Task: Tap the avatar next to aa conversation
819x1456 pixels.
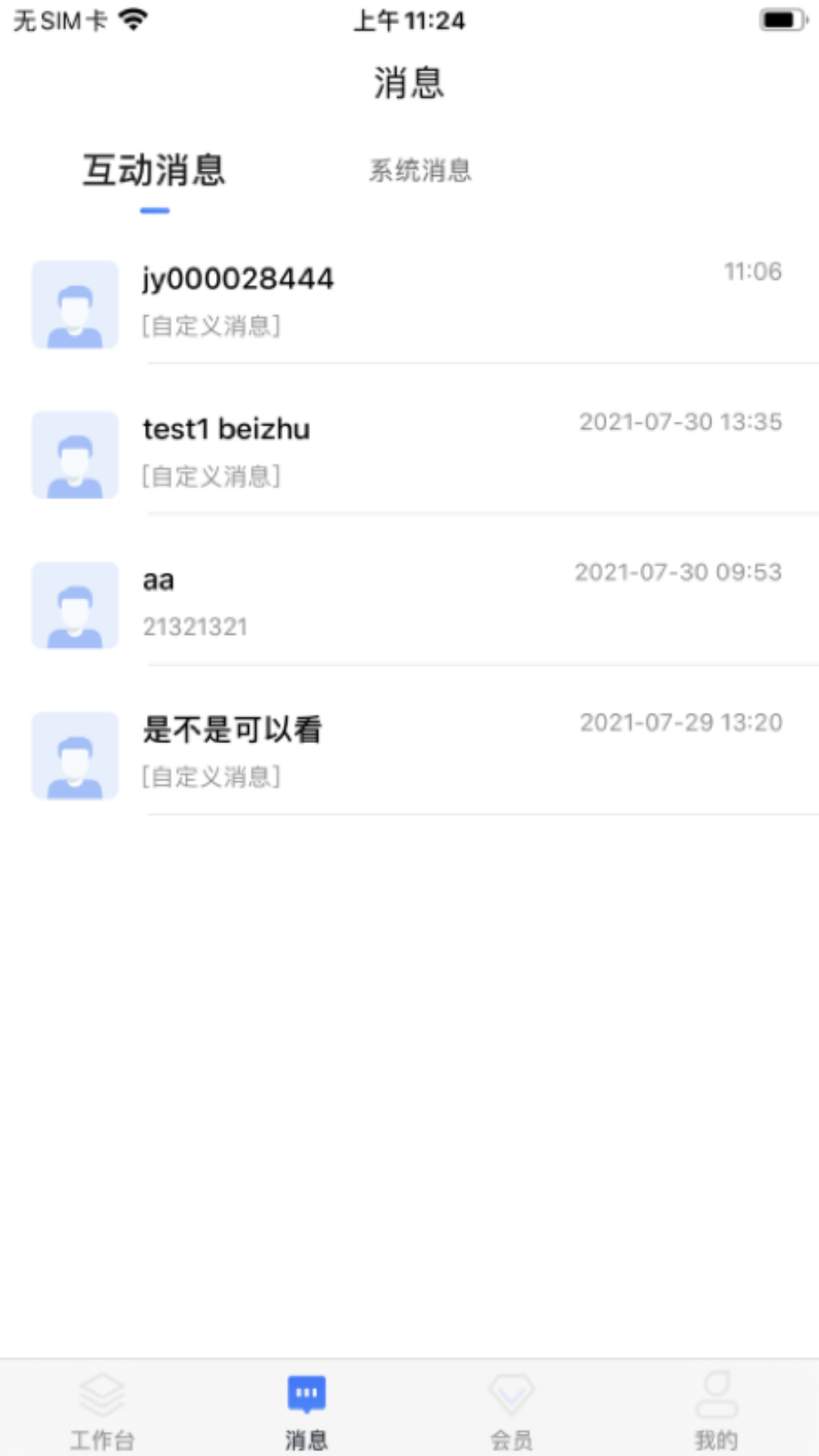Action: (74, 604)
